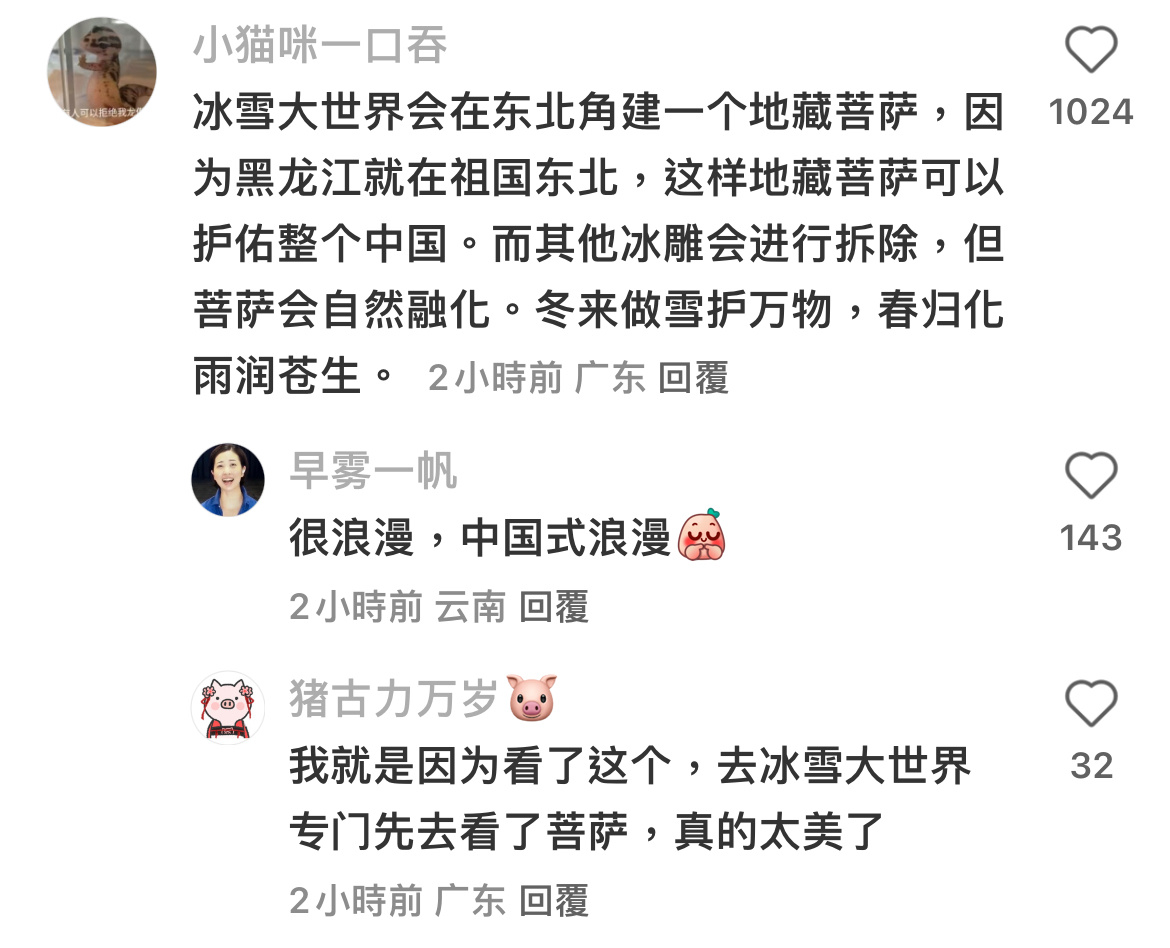
Task: Like 早雾一帆's reply
Action: (1090, 476)
